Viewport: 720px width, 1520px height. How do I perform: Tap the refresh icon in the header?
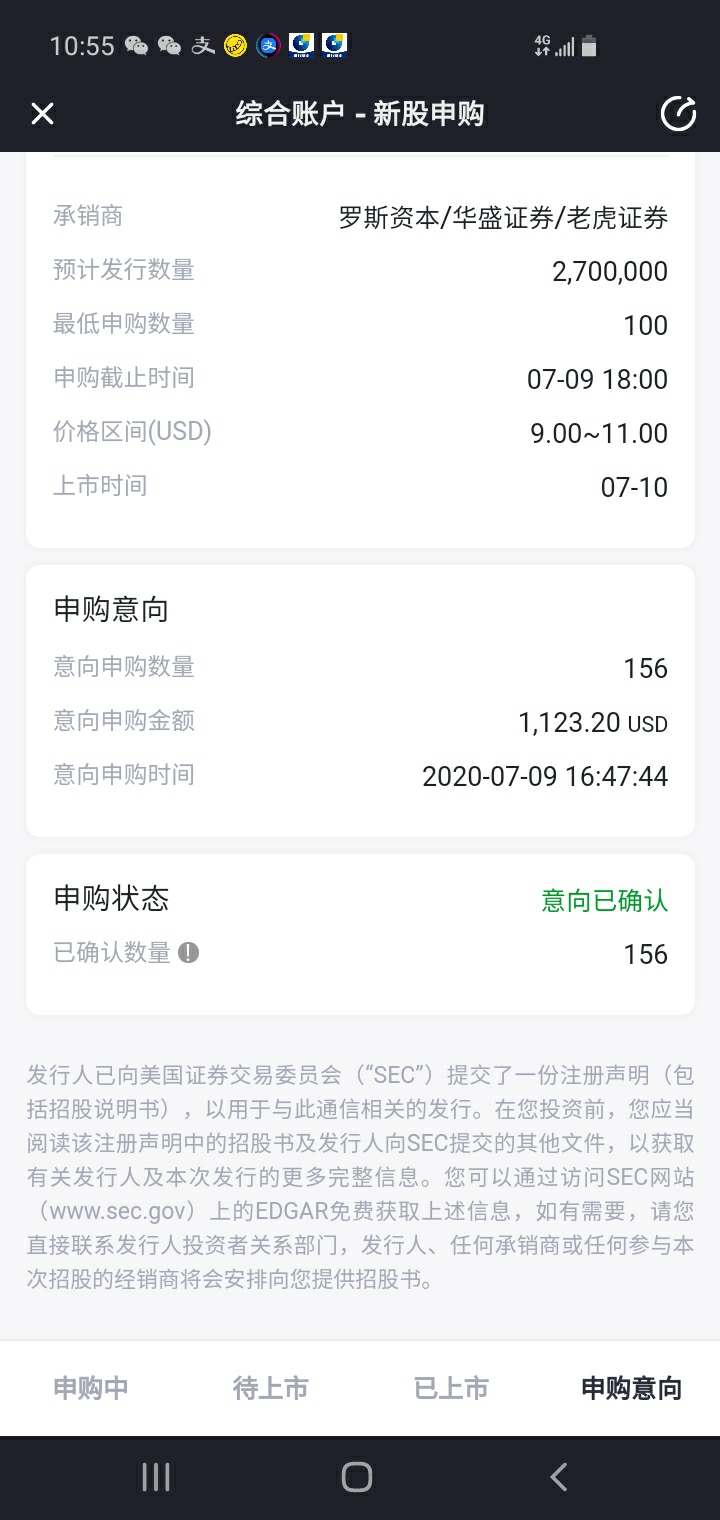[x=678, y=114]
